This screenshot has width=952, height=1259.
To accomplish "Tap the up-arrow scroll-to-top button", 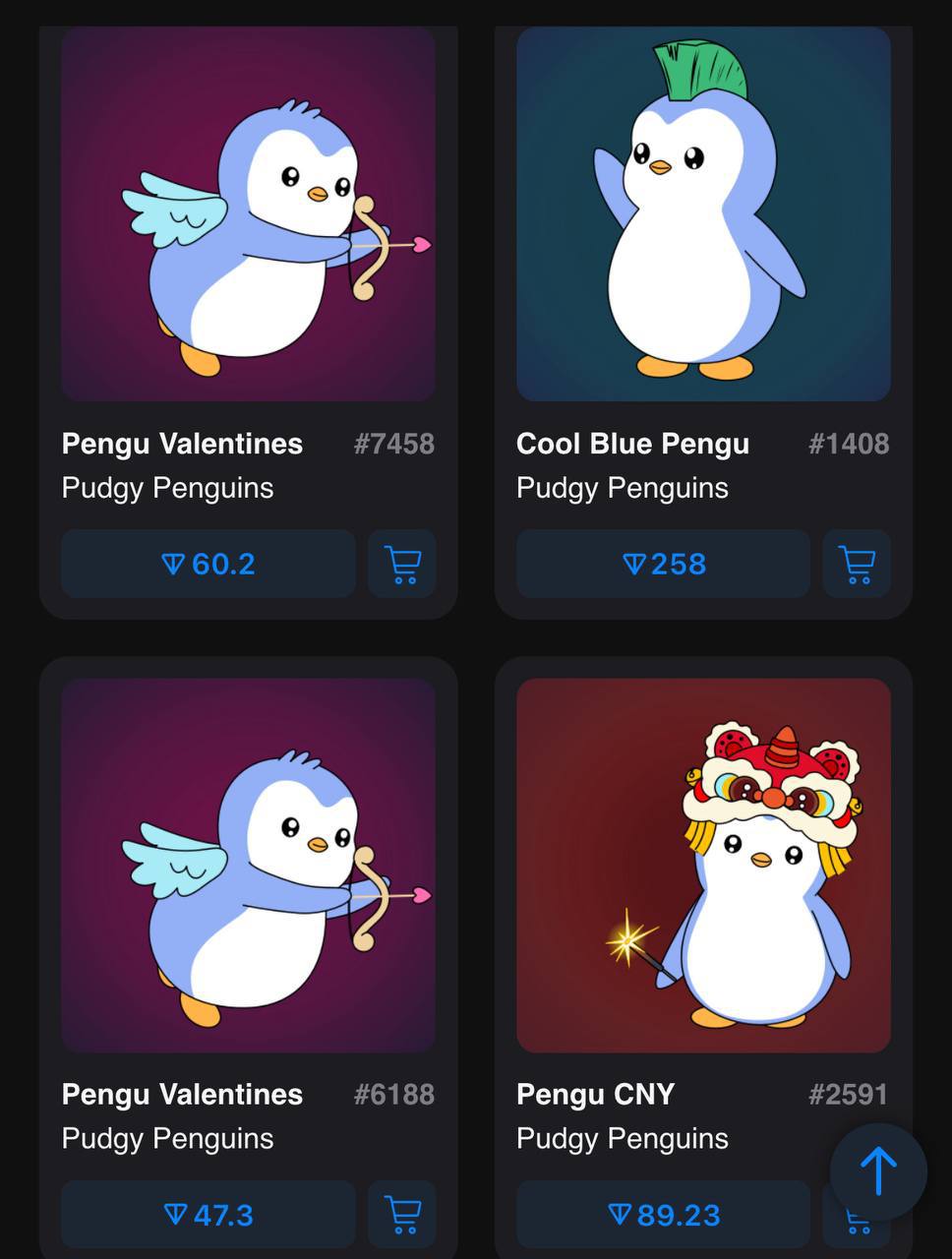I will (x=877, y=1171).
